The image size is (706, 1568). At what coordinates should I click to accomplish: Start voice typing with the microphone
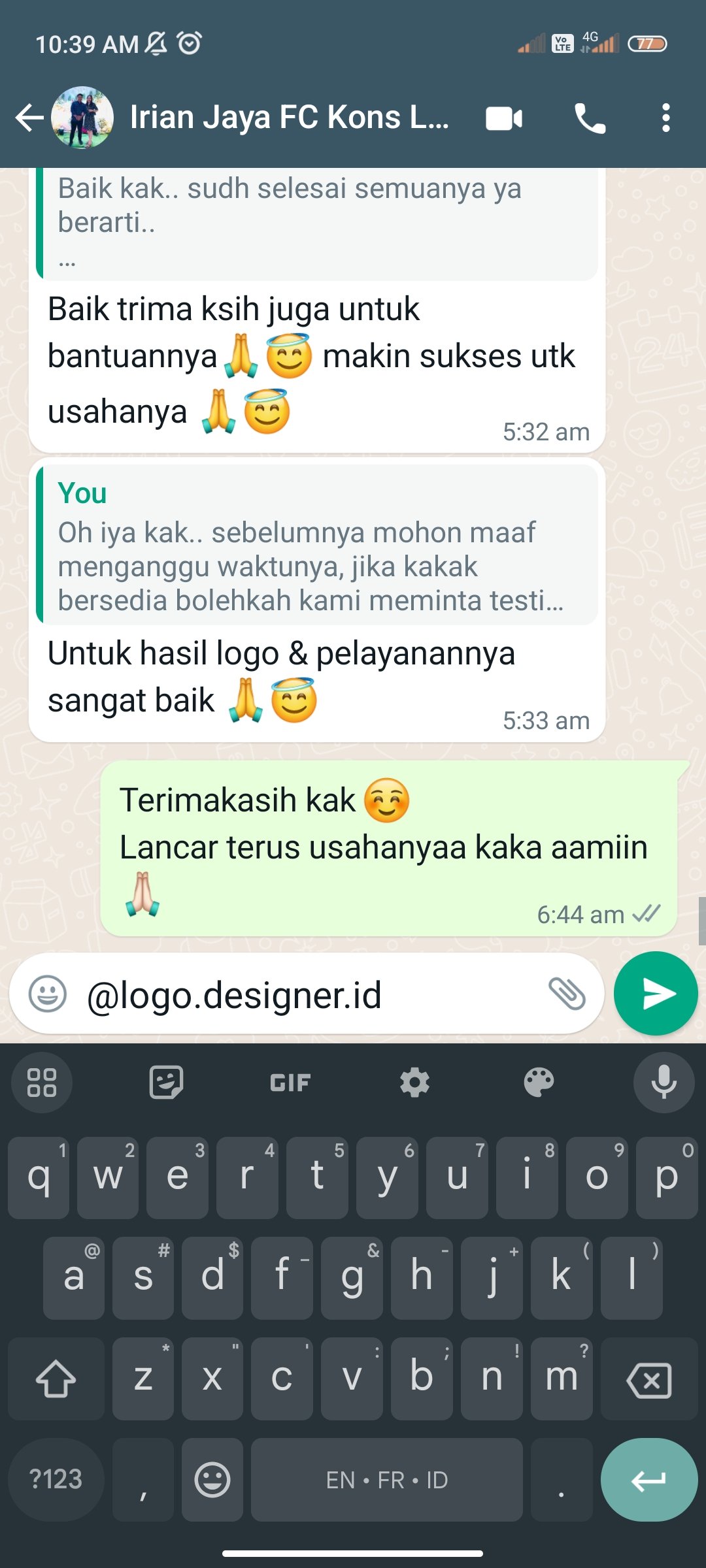pyautogui.click(x=664, y=1083)
